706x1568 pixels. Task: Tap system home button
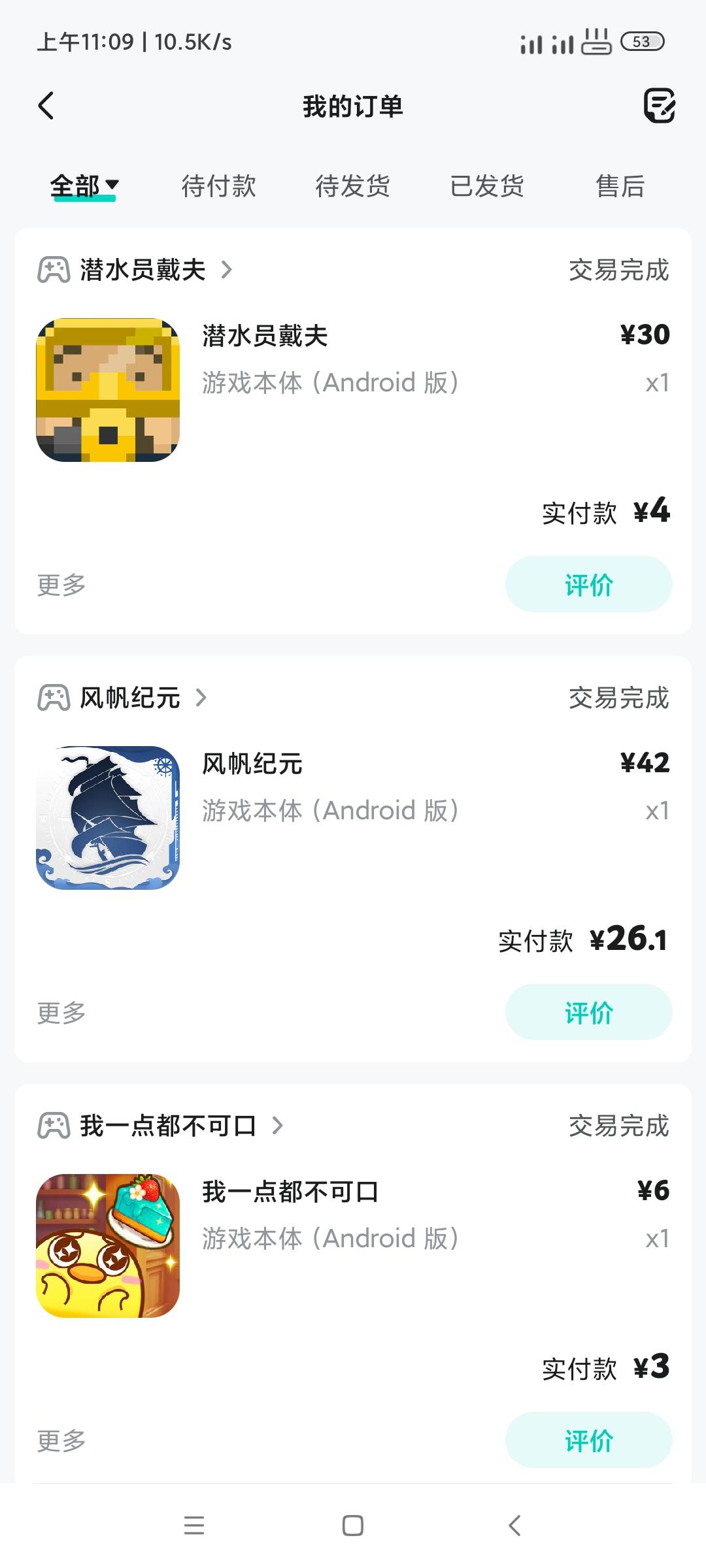[x=353, y=1526]
